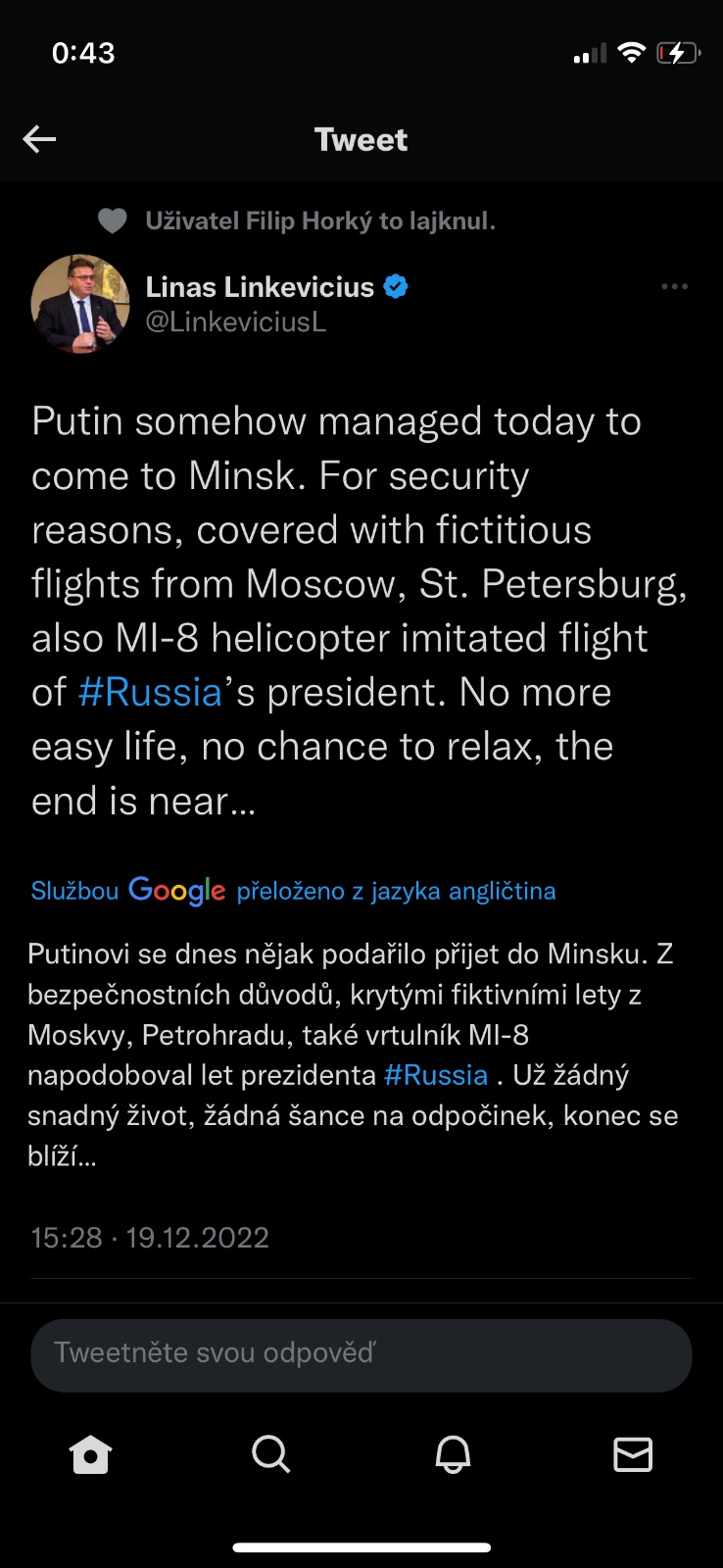The image size is (723, 1568).
Task: Open #Russia in the translated text
Action: click(435, 1075)
